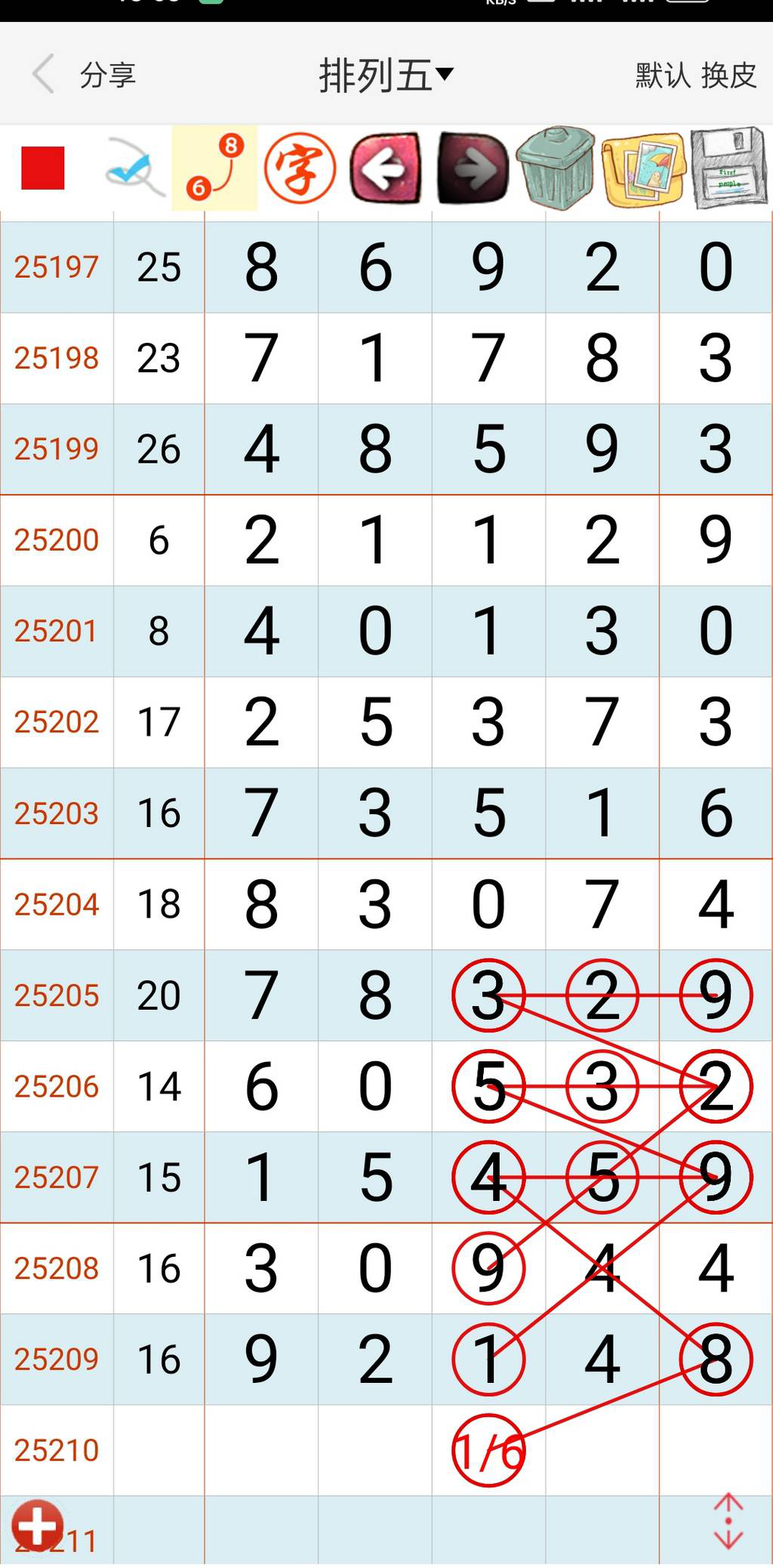The width and height of the screenshot is (773, 1568).
Task: Redo with the right arrow button
Action: [x=473, y=168]
